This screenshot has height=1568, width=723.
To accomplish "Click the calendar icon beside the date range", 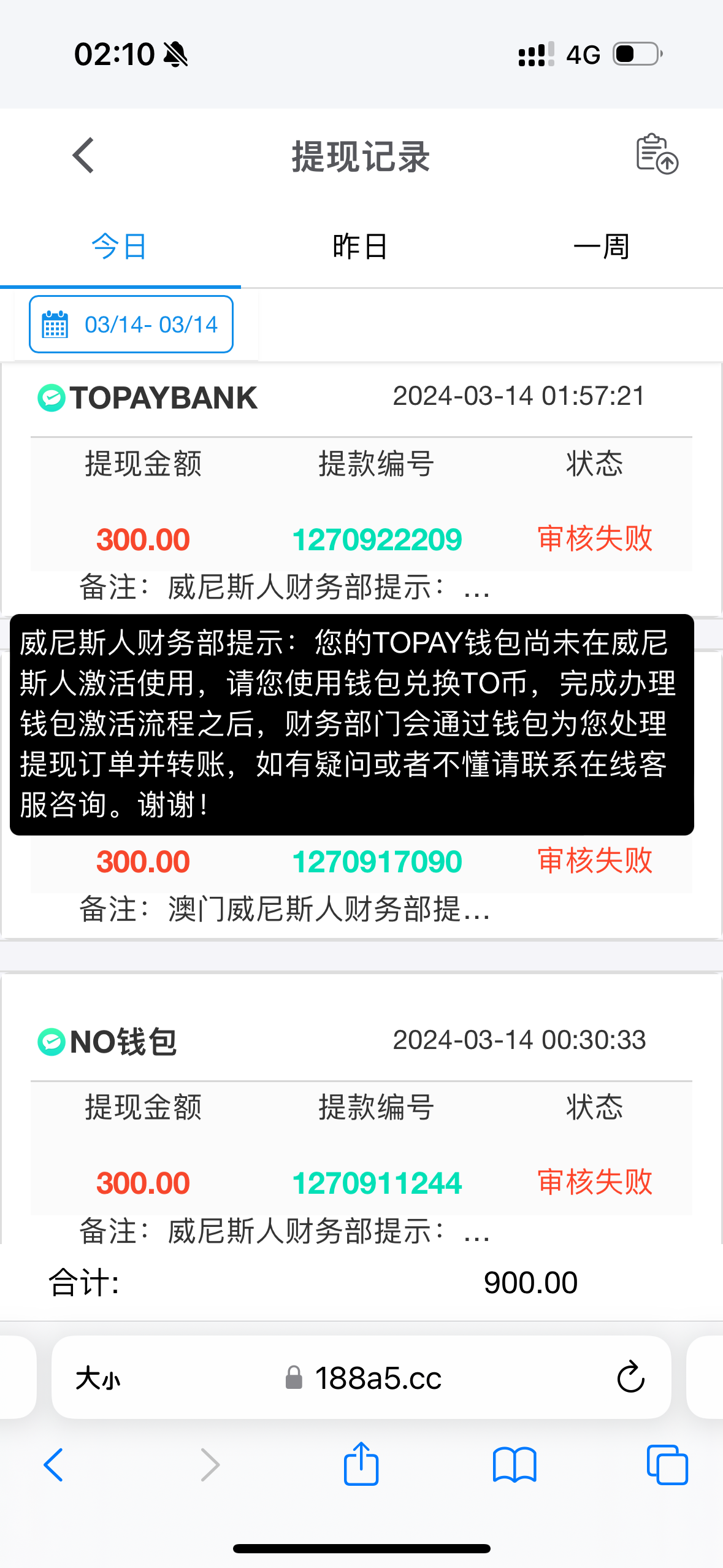I will 54,325.
